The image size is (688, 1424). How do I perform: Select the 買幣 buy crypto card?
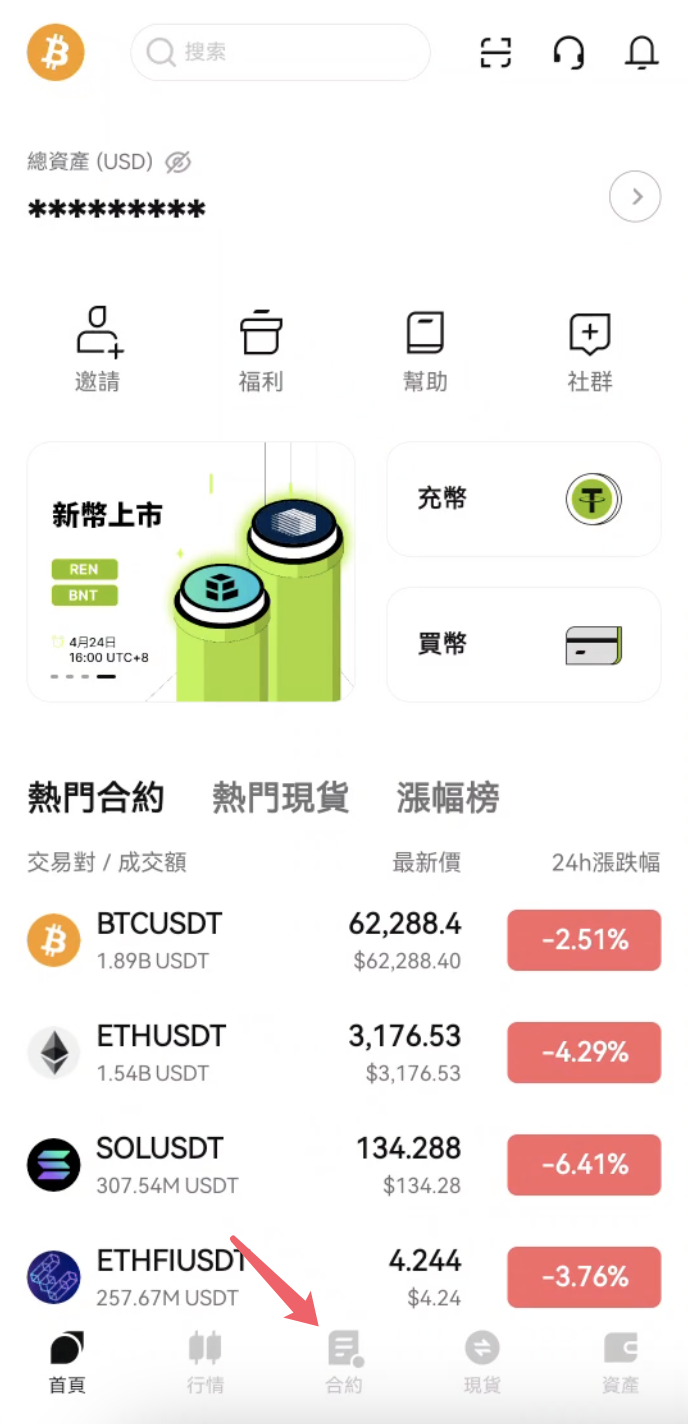pos(523,644)
